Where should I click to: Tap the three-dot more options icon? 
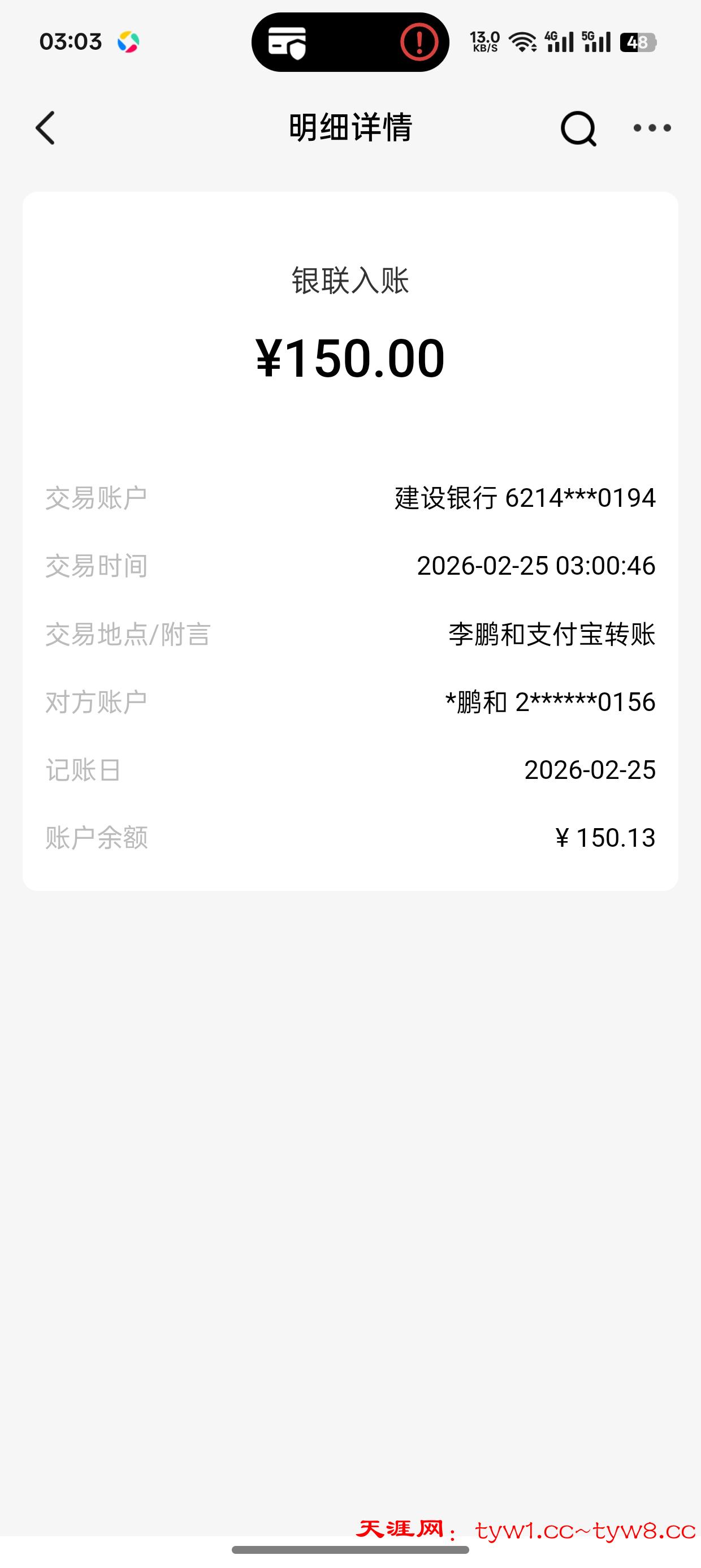[x=652, y=128]
